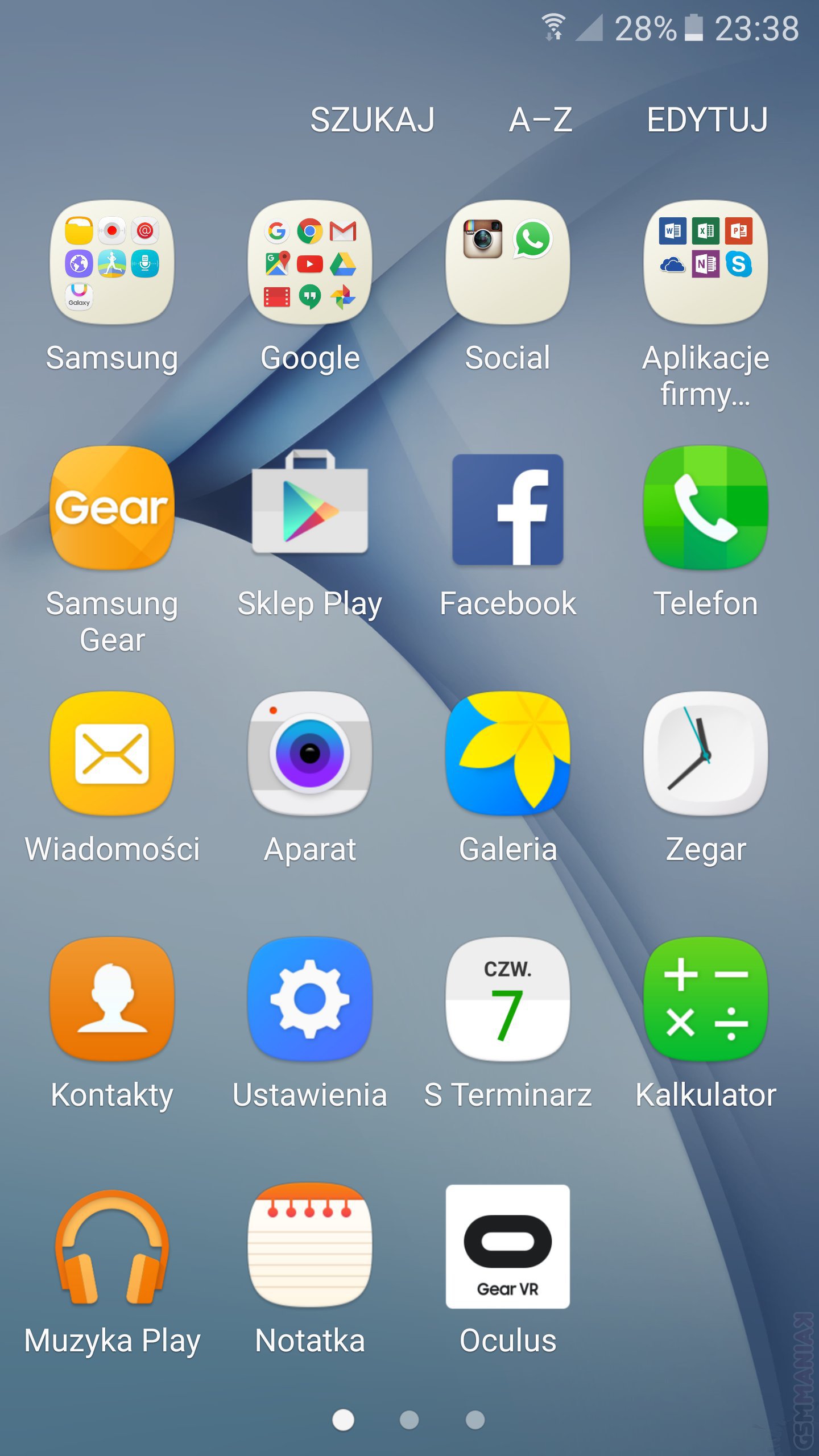
Task: Open Wiadomości messages app
Action: 112,754
